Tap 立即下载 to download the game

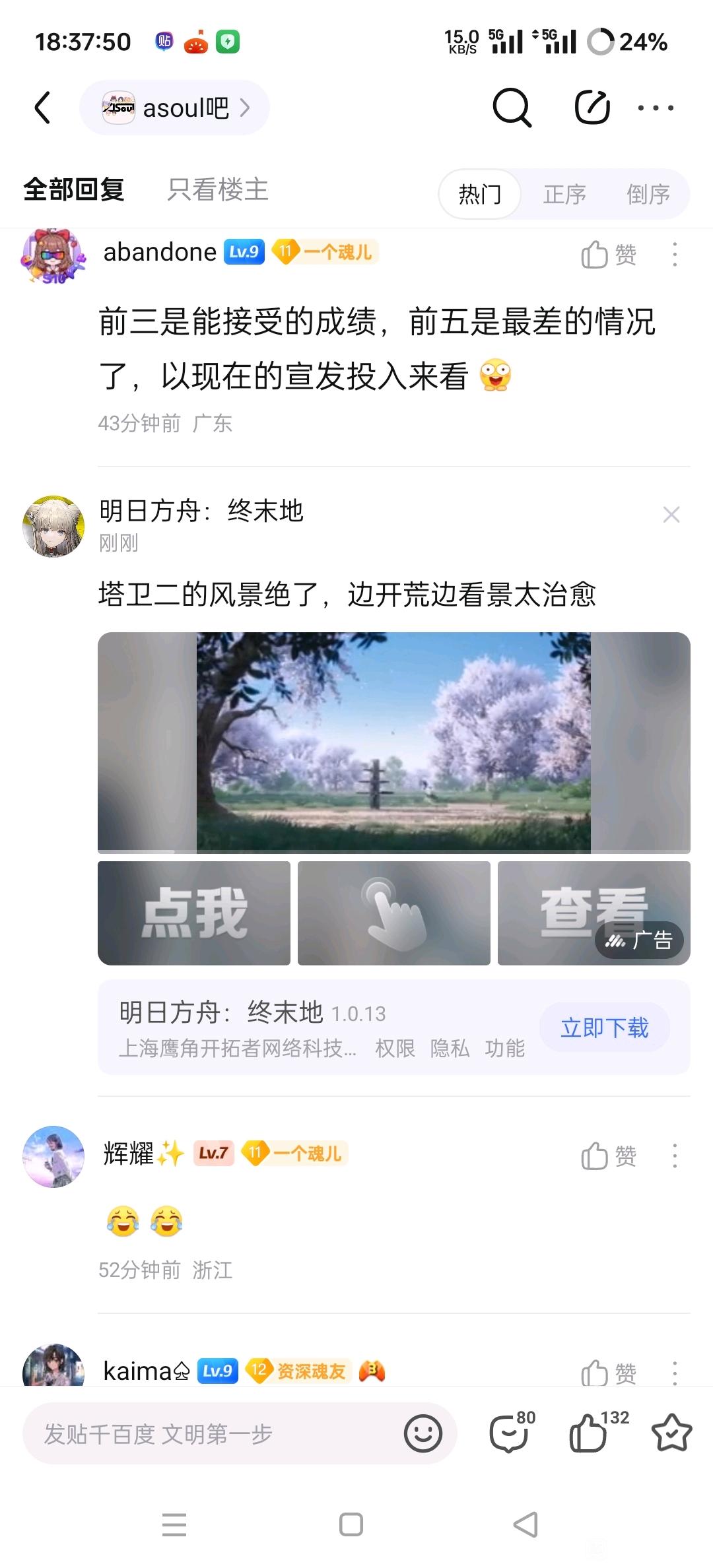(604, 1028)
